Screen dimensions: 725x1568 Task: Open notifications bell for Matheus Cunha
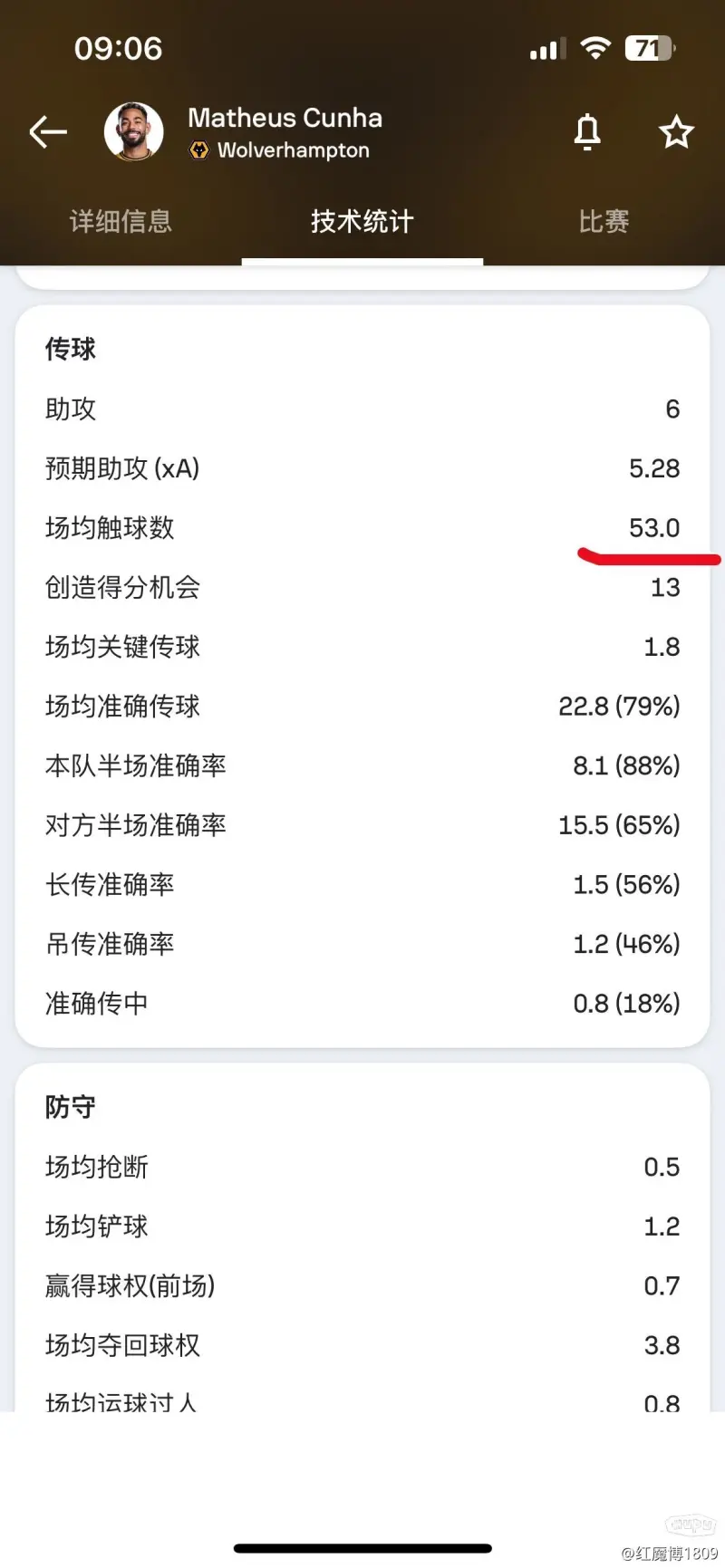click(587, 132)
